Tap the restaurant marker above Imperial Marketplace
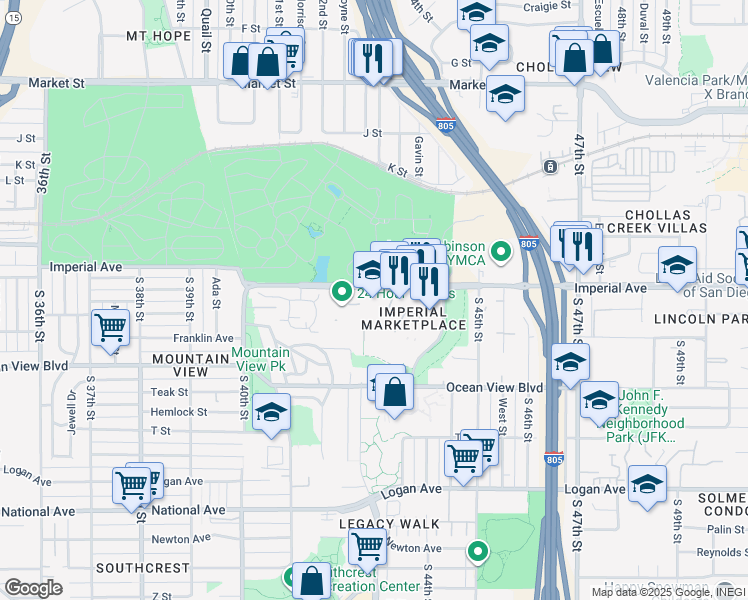This screenshot has width=748, height=600. 429,283
